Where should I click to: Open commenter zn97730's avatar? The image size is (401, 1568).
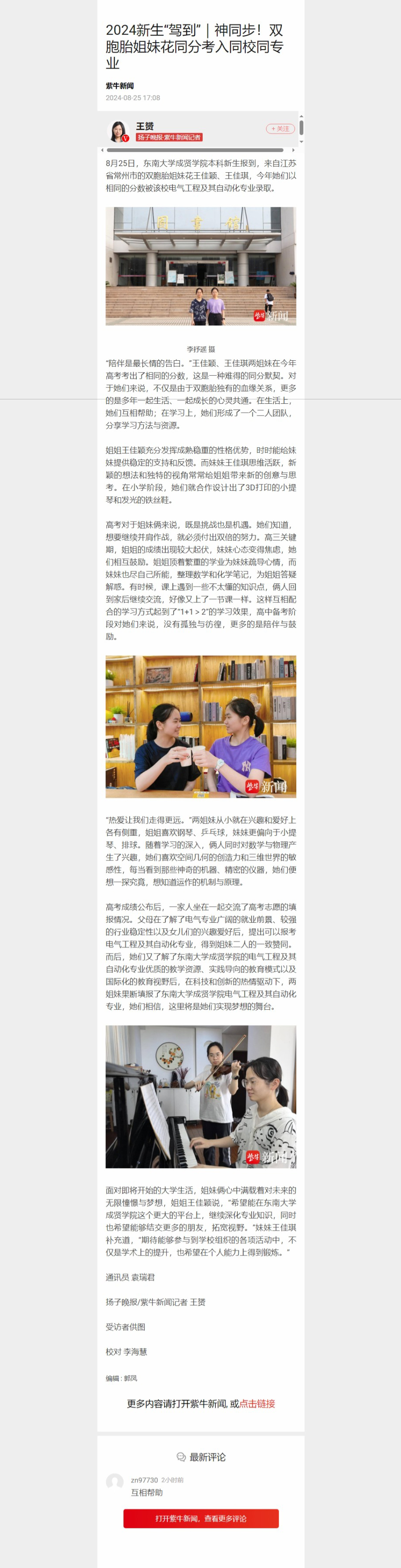point(115,1481)
